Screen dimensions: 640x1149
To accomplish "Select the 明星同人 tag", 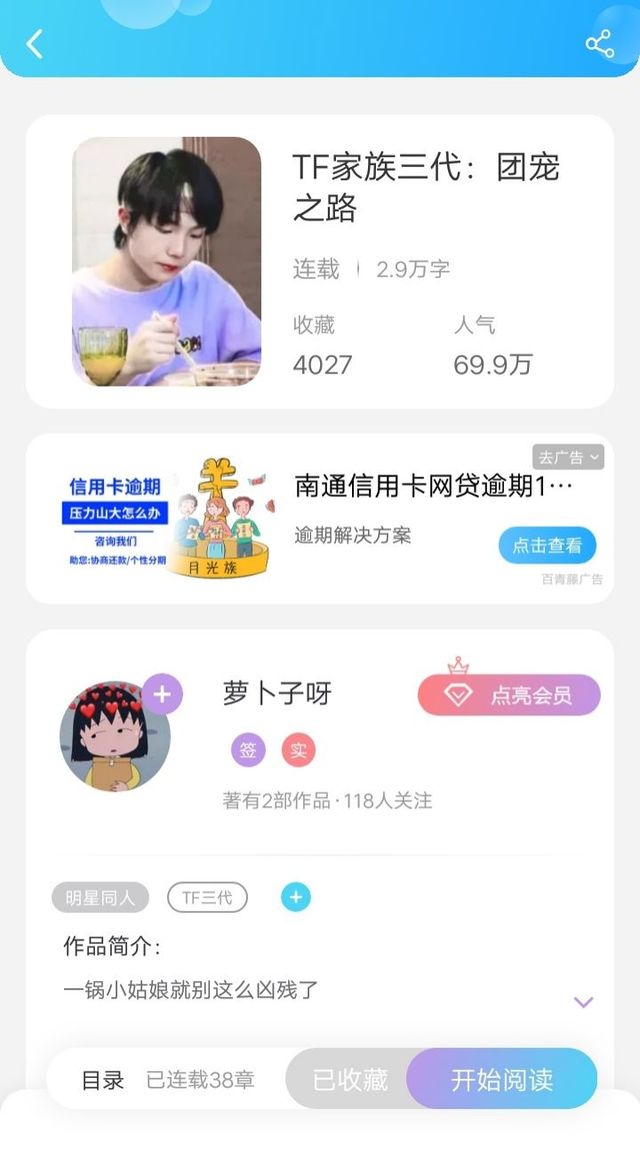I will click(x=100, y=897).
